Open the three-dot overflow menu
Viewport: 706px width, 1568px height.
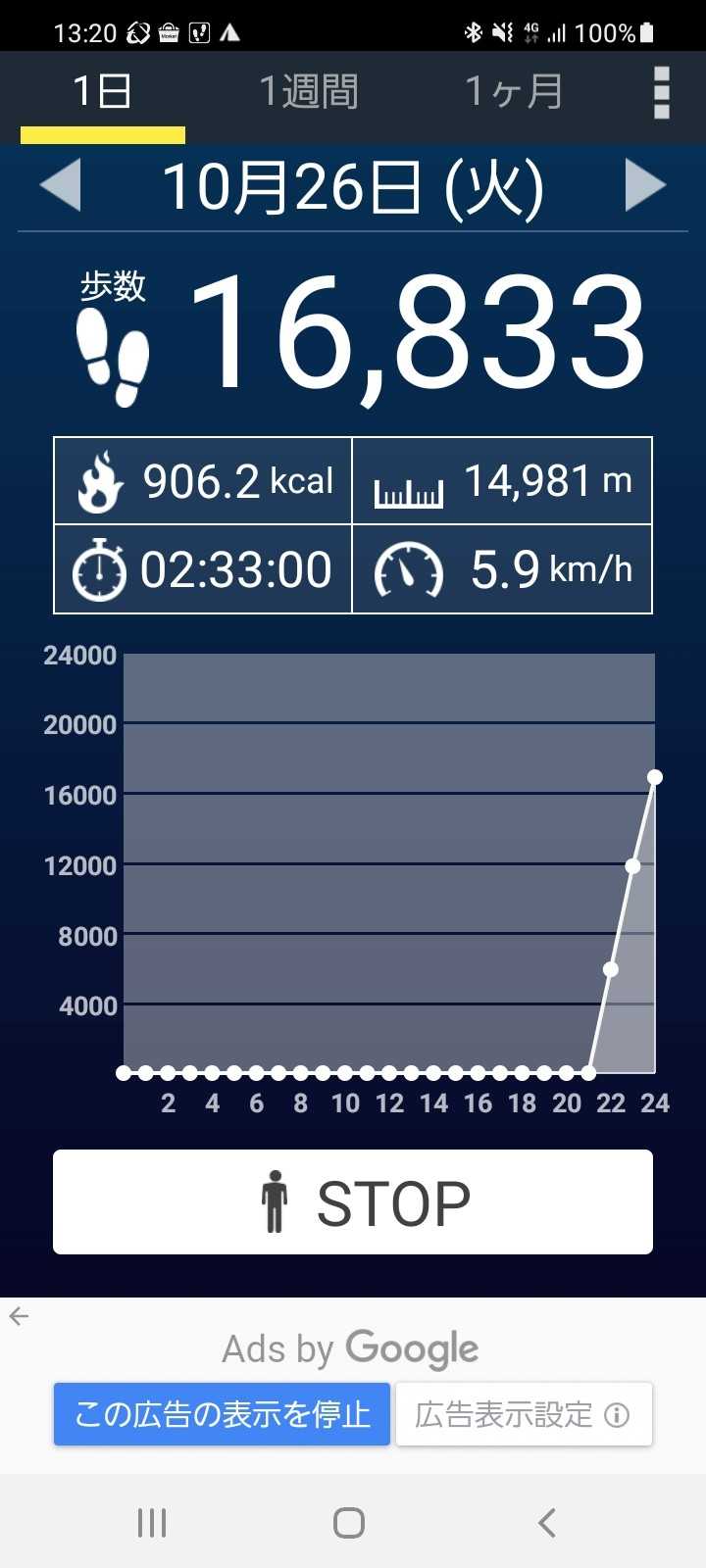[662, 93]
